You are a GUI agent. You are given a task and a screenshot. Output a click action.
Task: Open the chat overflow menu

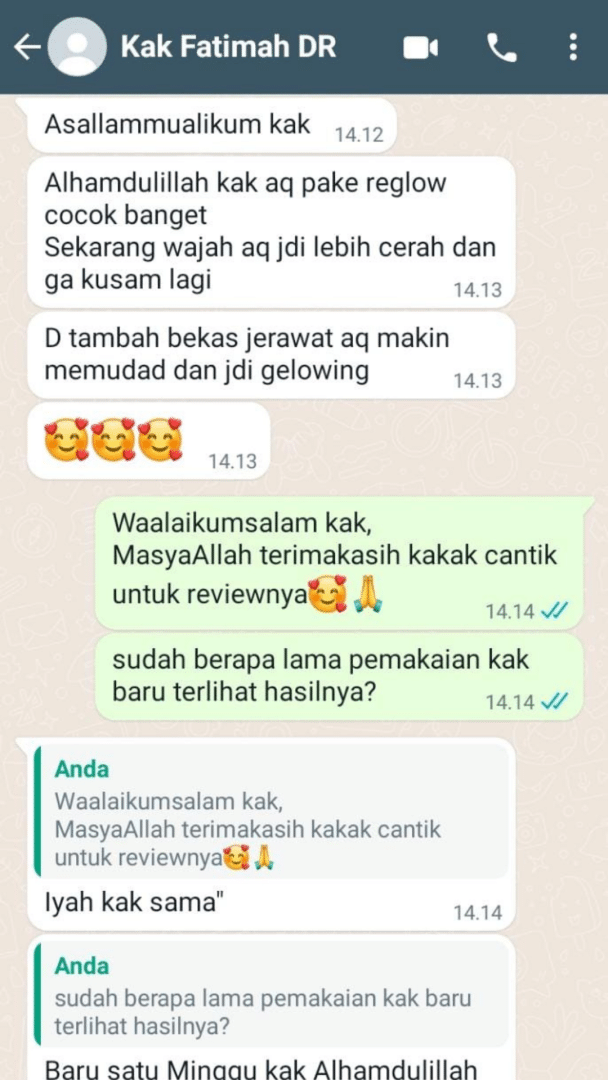(572, 47)
